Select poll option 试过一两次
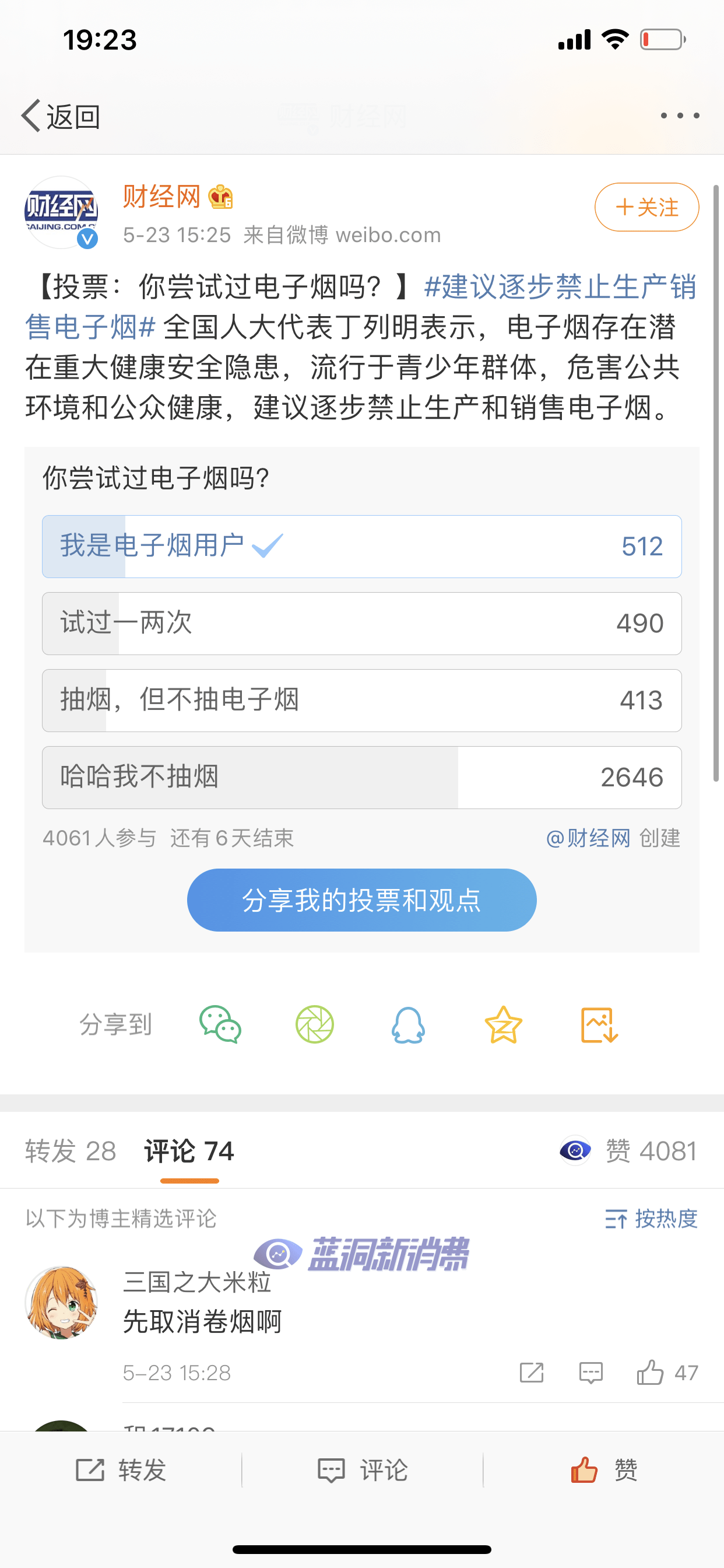This screenshot has height=1568, width=724. (361, 624)
